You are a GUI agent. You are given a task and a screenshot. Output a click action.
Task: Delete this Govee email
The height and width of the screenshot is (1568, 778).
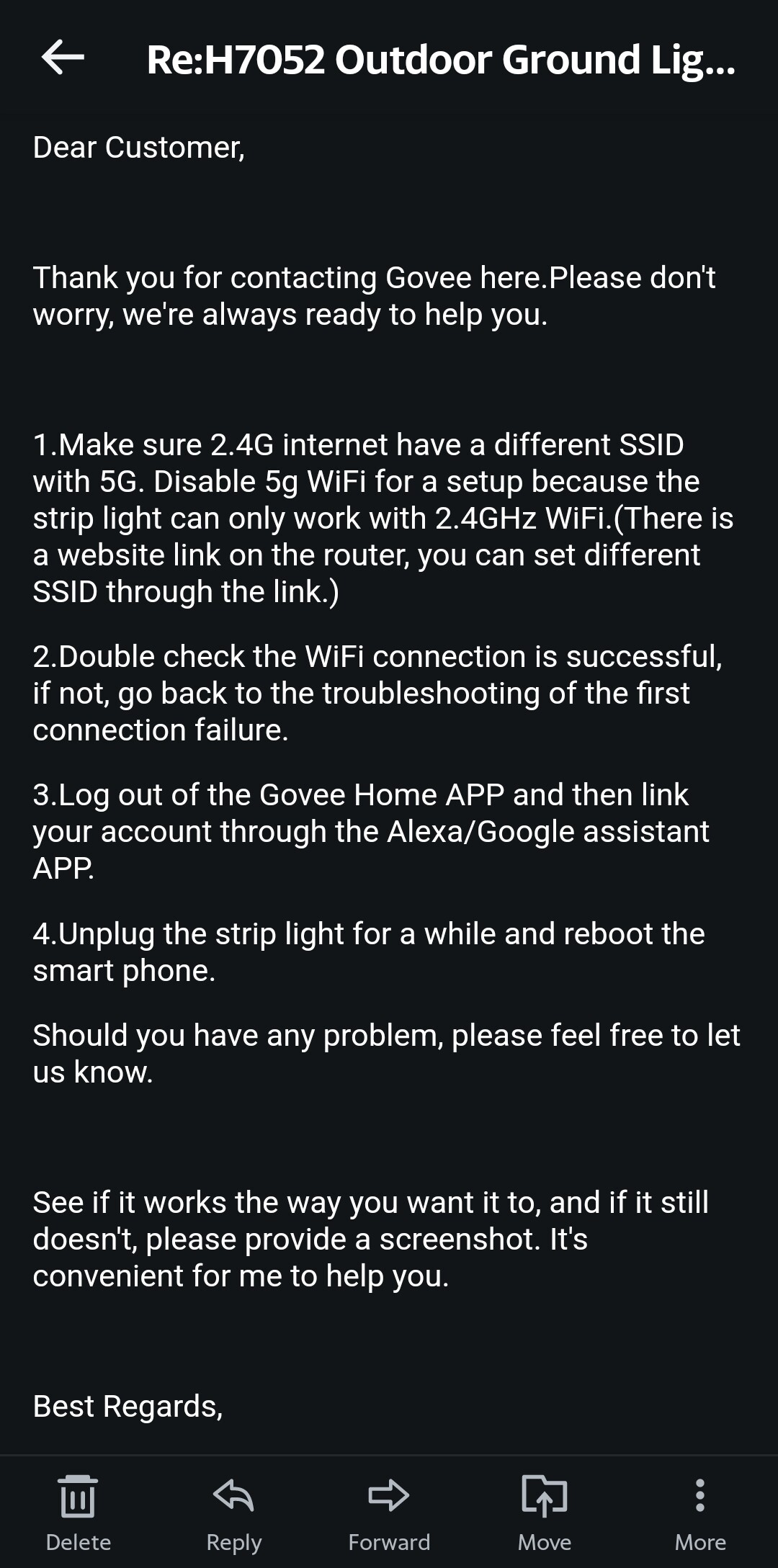pyautogui.click(x=78, y=1511)
